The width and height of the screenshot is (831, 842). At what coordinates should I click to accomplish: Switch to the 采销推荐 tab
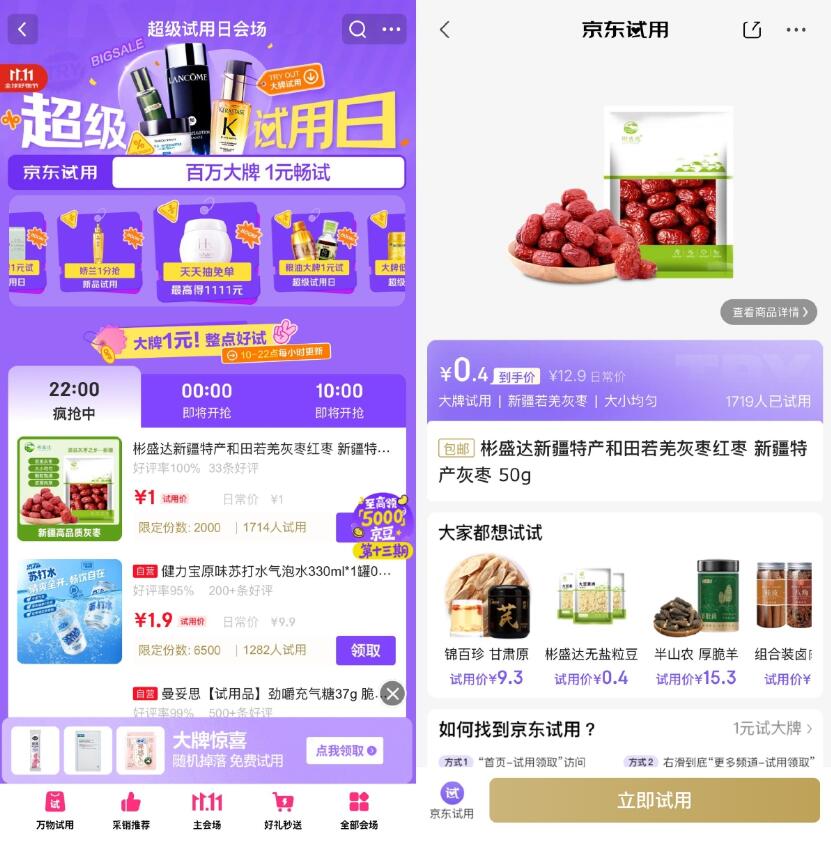pos(131,810)
